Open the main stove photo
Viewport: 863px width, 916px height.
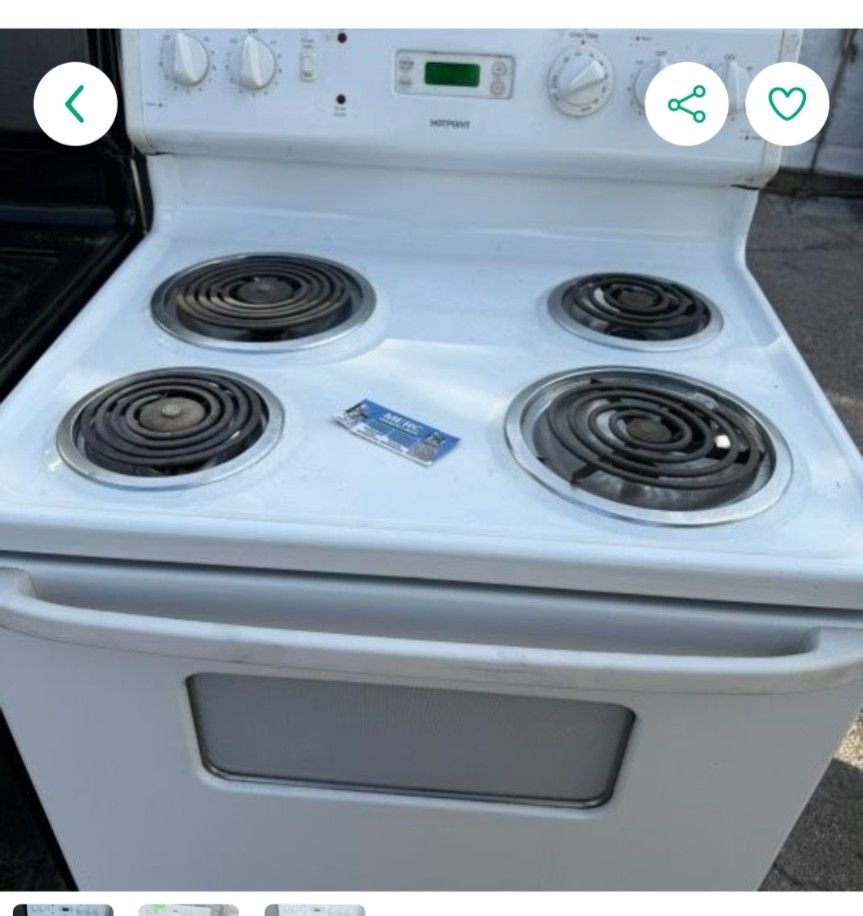click(x=431, y=459)
